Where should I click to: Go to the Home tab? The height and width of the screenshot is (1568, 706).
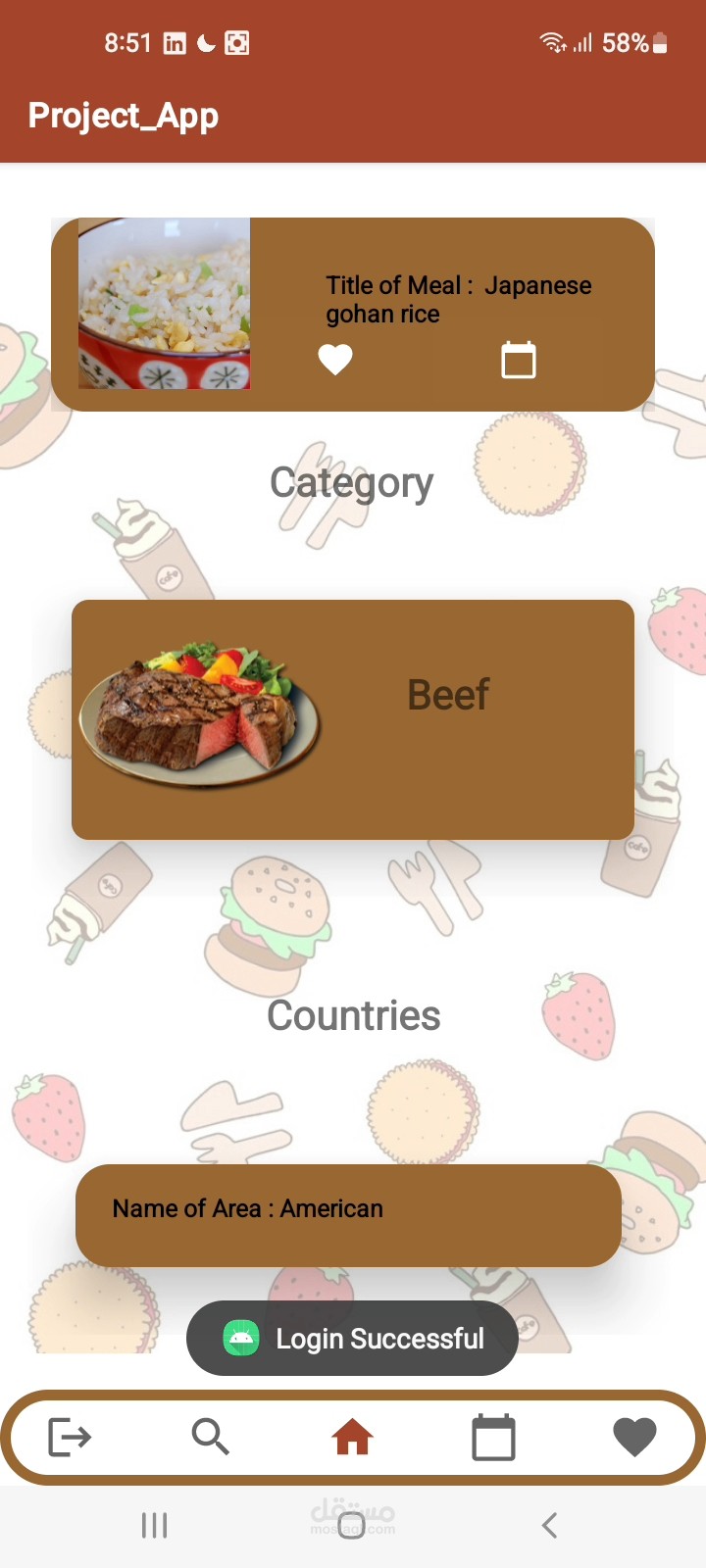tap(353, 1438)
